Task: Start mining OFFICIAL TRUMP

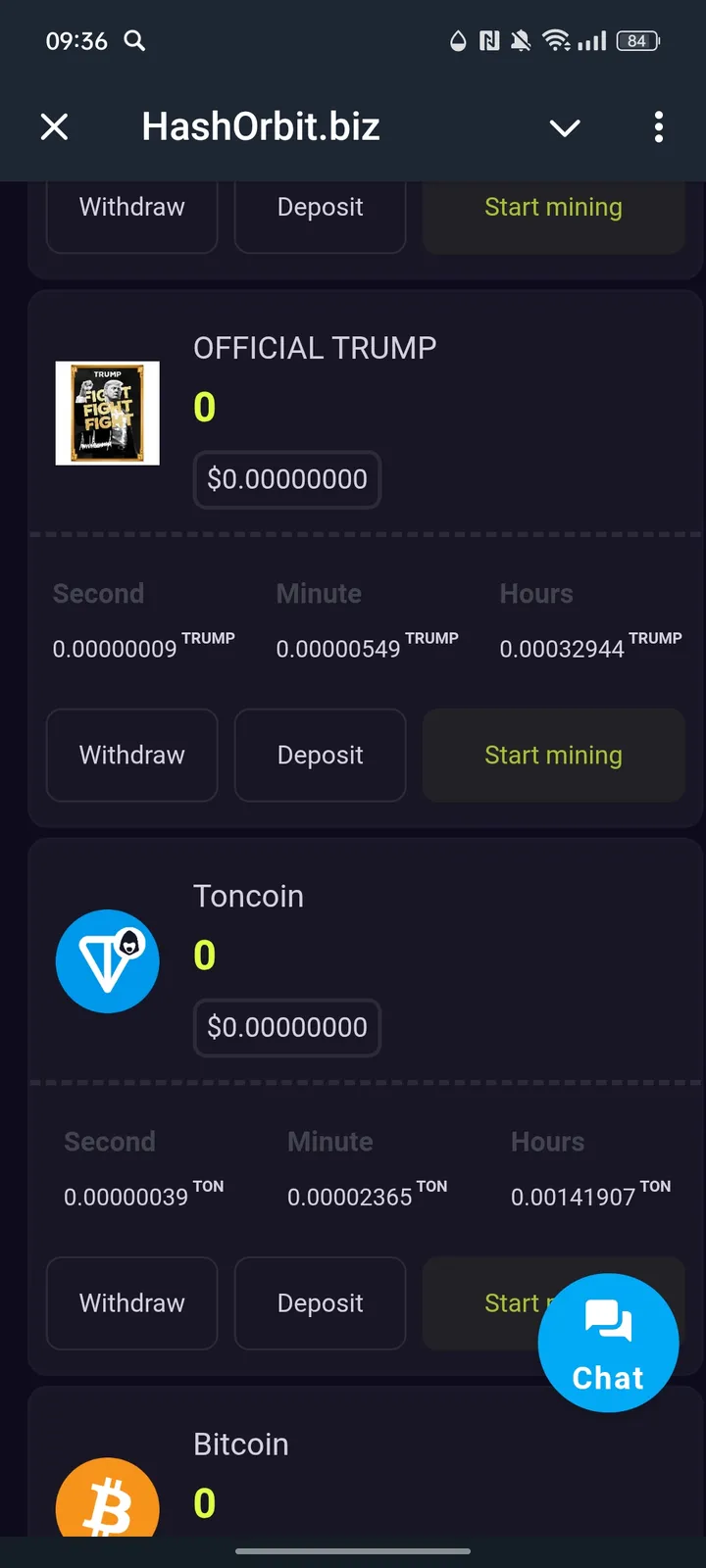Action: point(553,755)
